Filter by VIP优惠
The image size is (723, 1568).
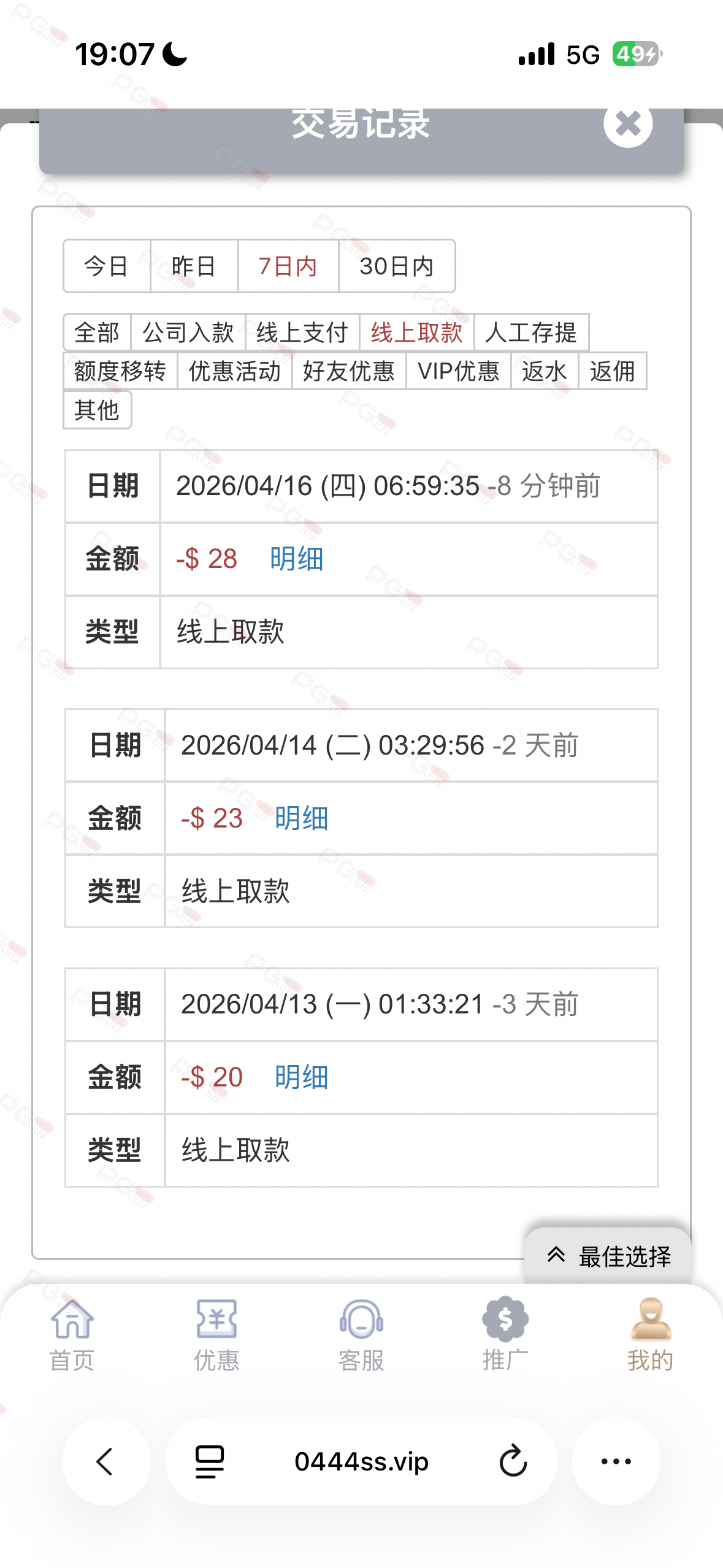point(458,371)
